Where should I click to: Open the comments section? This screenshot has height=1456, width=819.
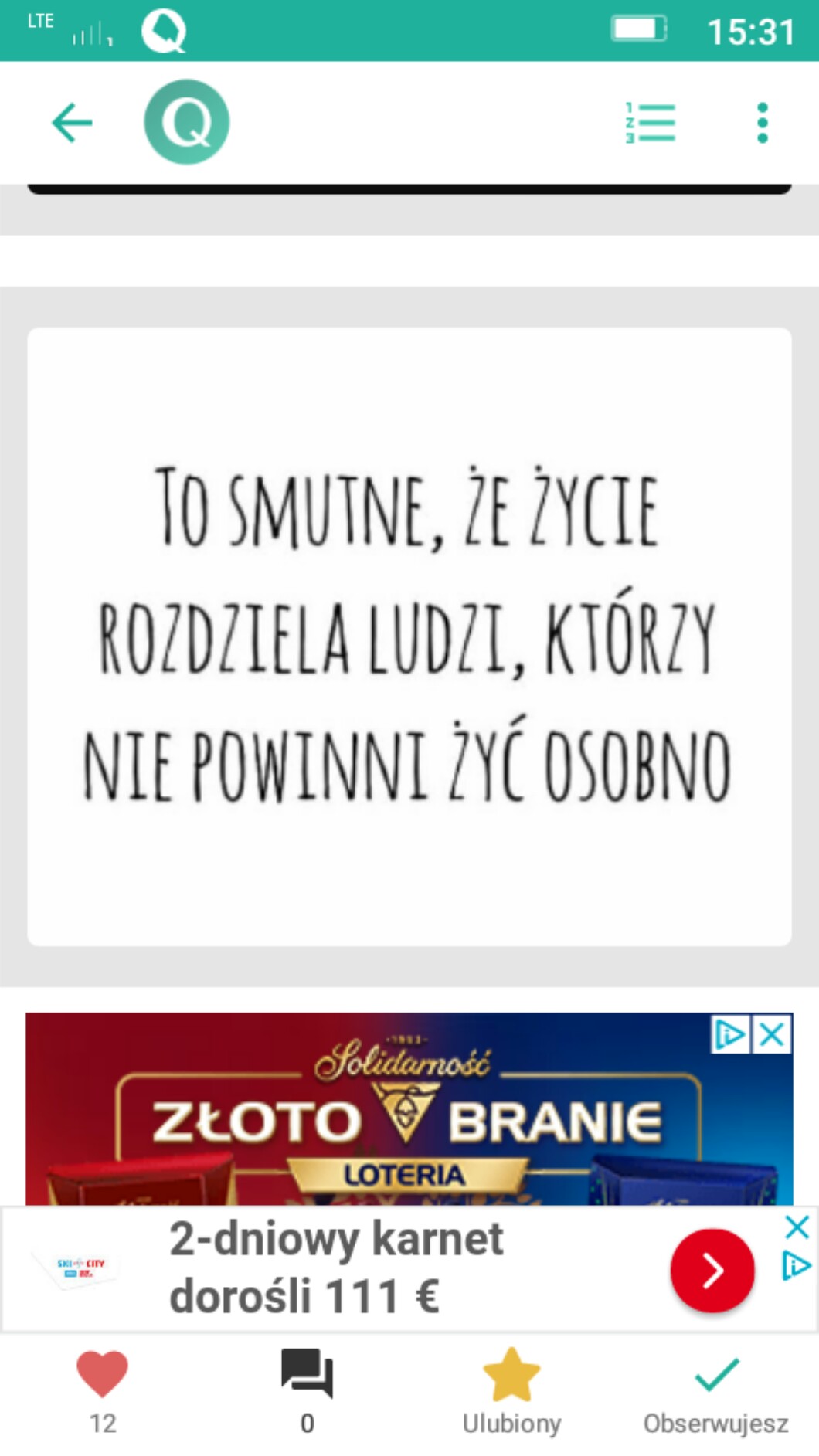(x=307, y=1375)
